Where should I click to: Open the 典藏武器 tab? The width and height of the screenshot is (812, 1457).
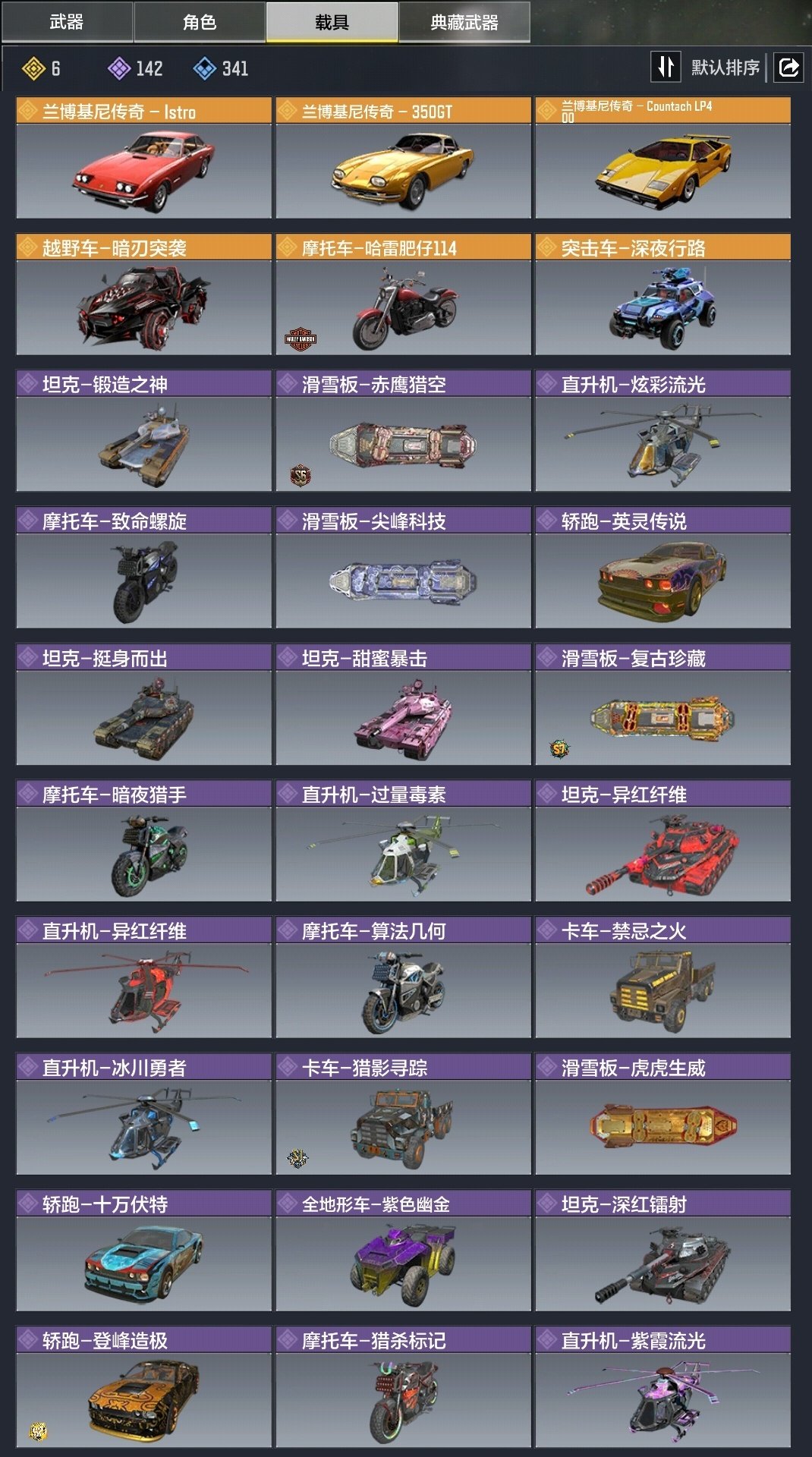tap(464, 22)
